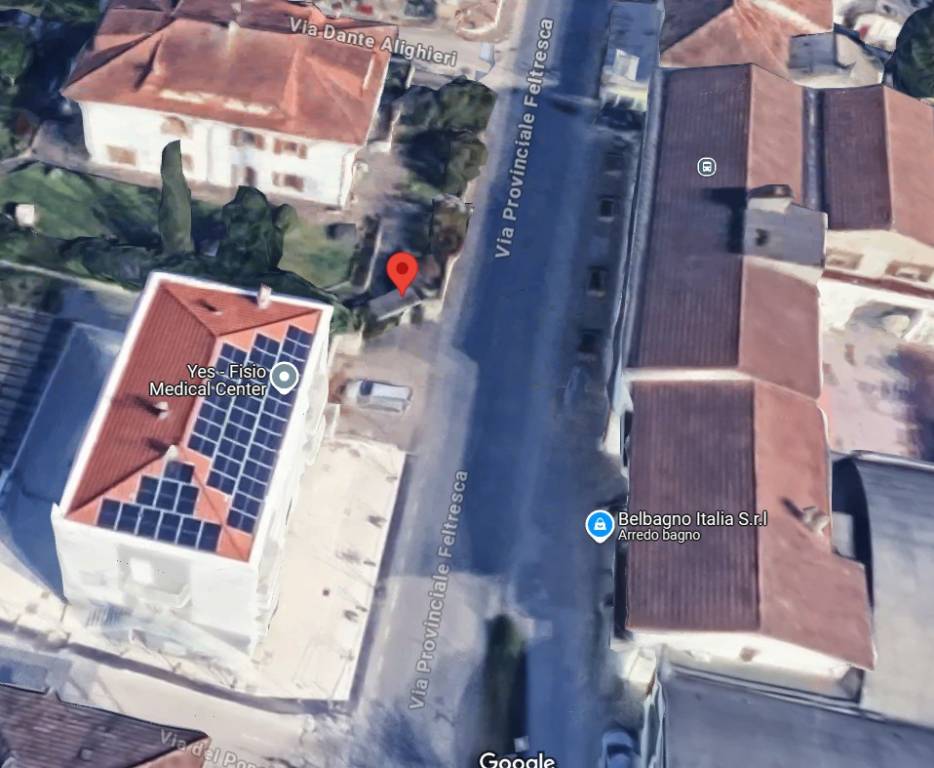
Task: Open the Yes - Fisio Medical Center place marker
Action: (285, 378)
